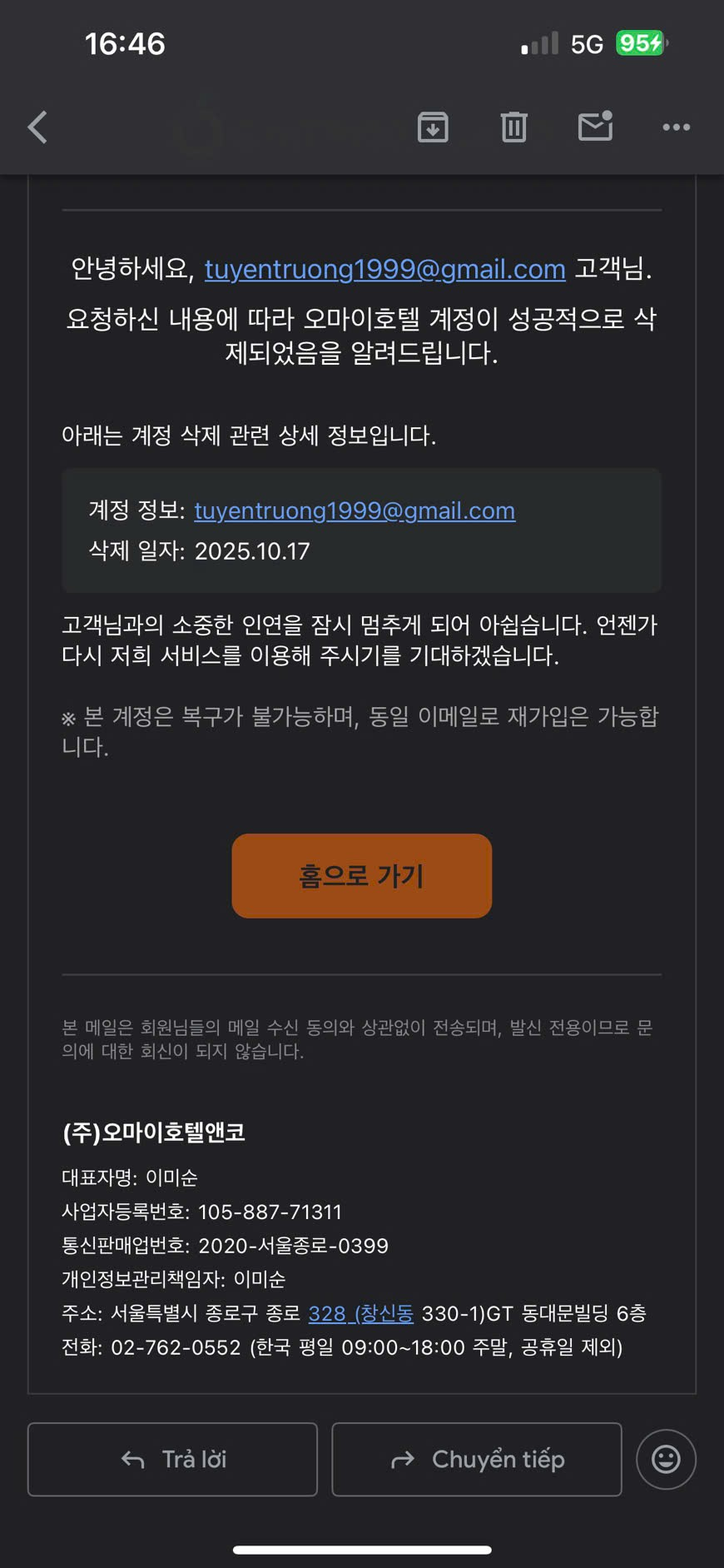
Task: Forward email using Chuyển tiếp
Action: click(477, 1459)
